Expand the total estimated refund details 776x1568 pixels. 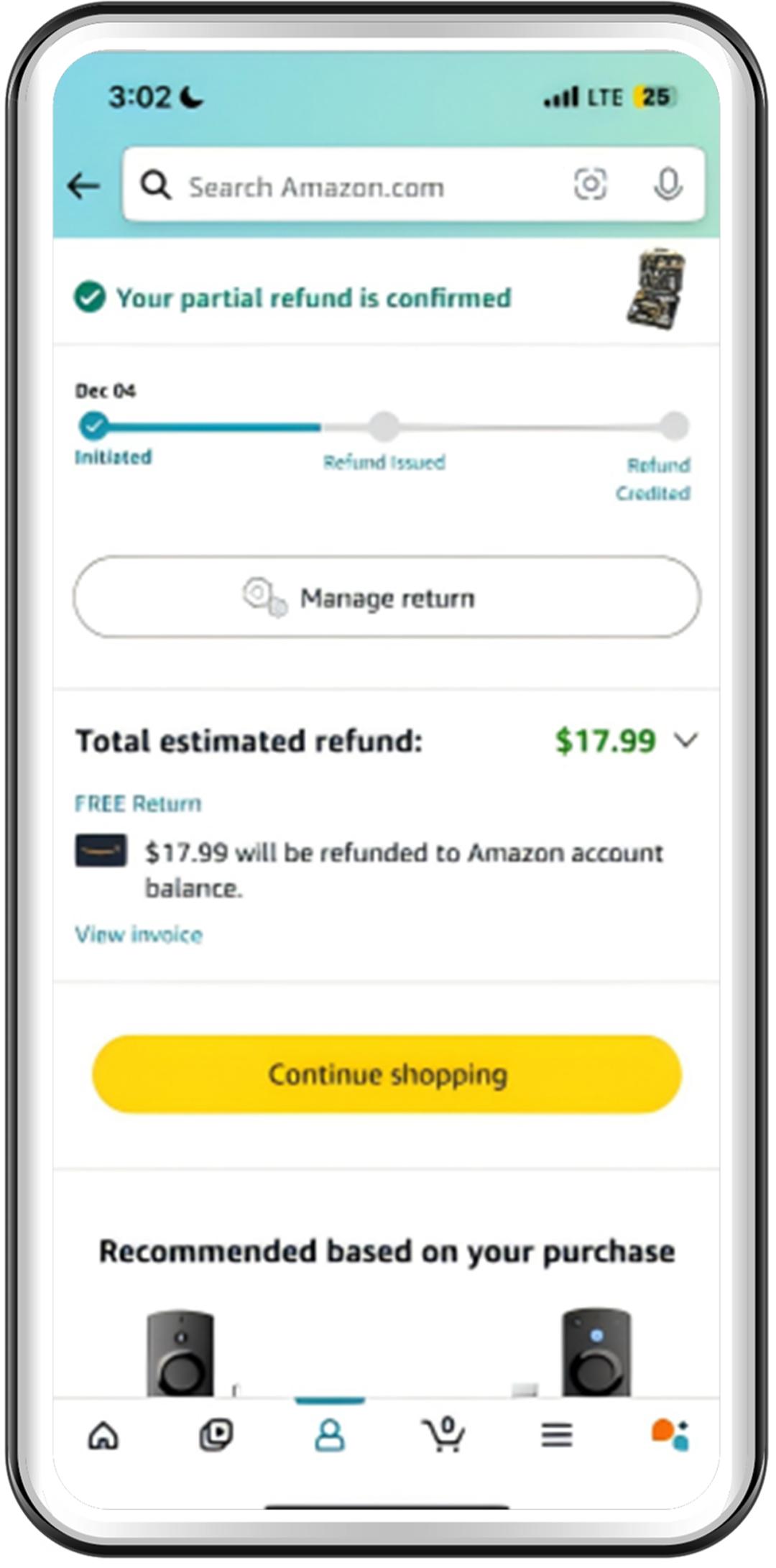pos(686,740)
